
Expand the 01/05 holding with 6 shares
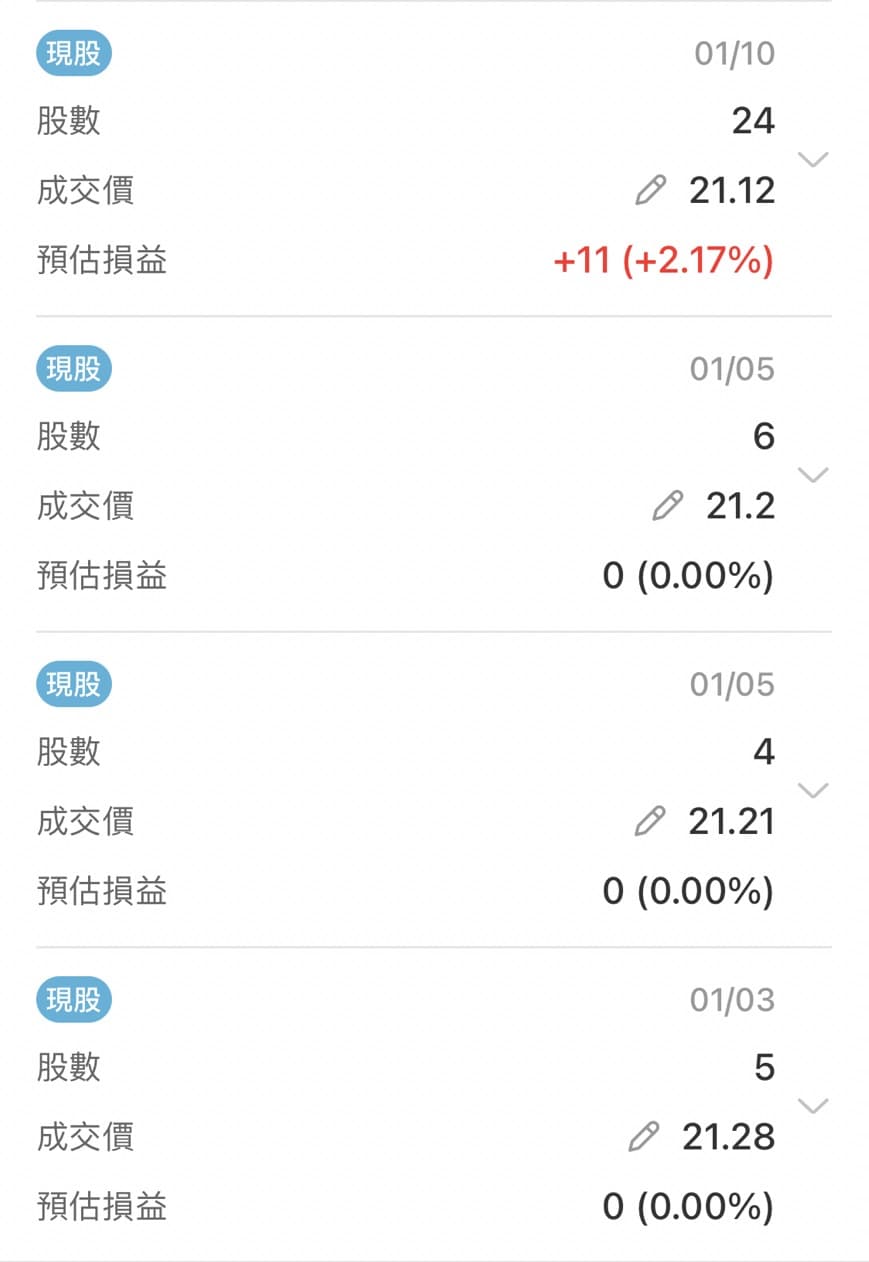point(815,474)
